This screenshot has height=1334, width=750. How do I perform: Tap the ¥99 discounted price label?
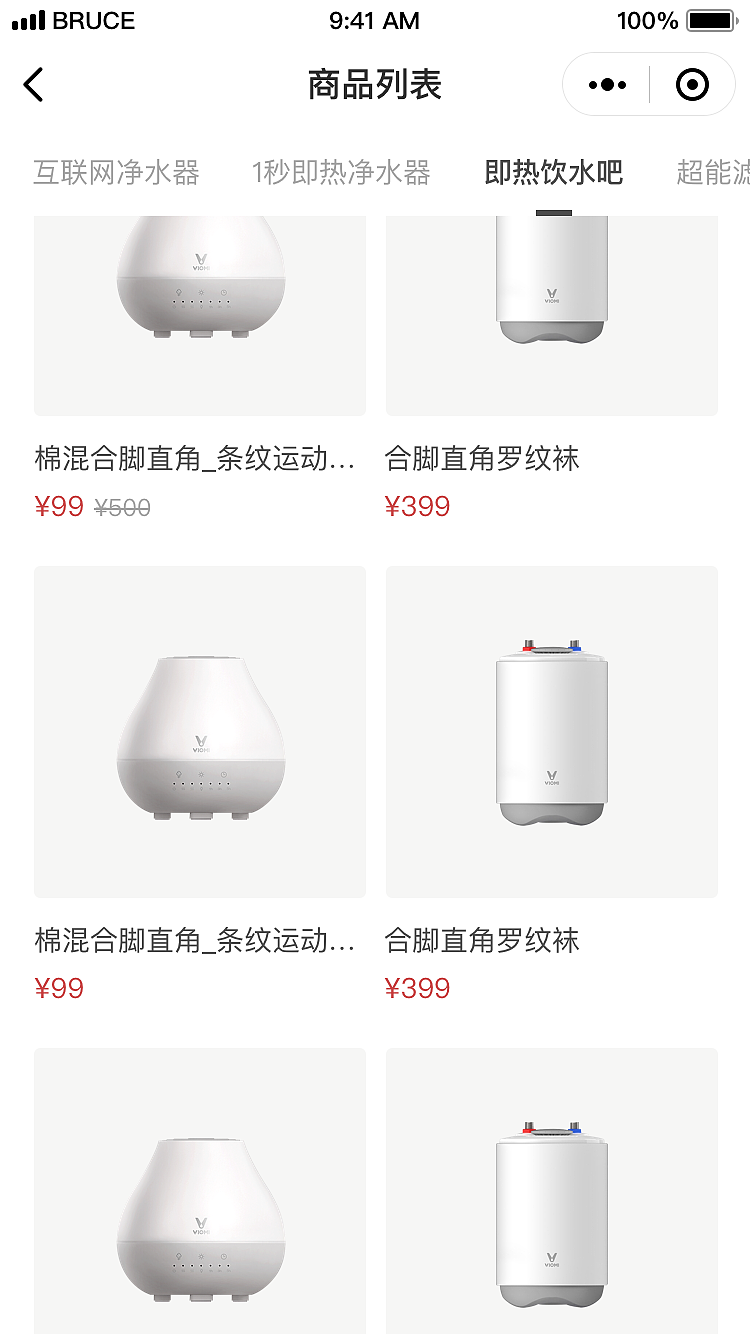58,506
